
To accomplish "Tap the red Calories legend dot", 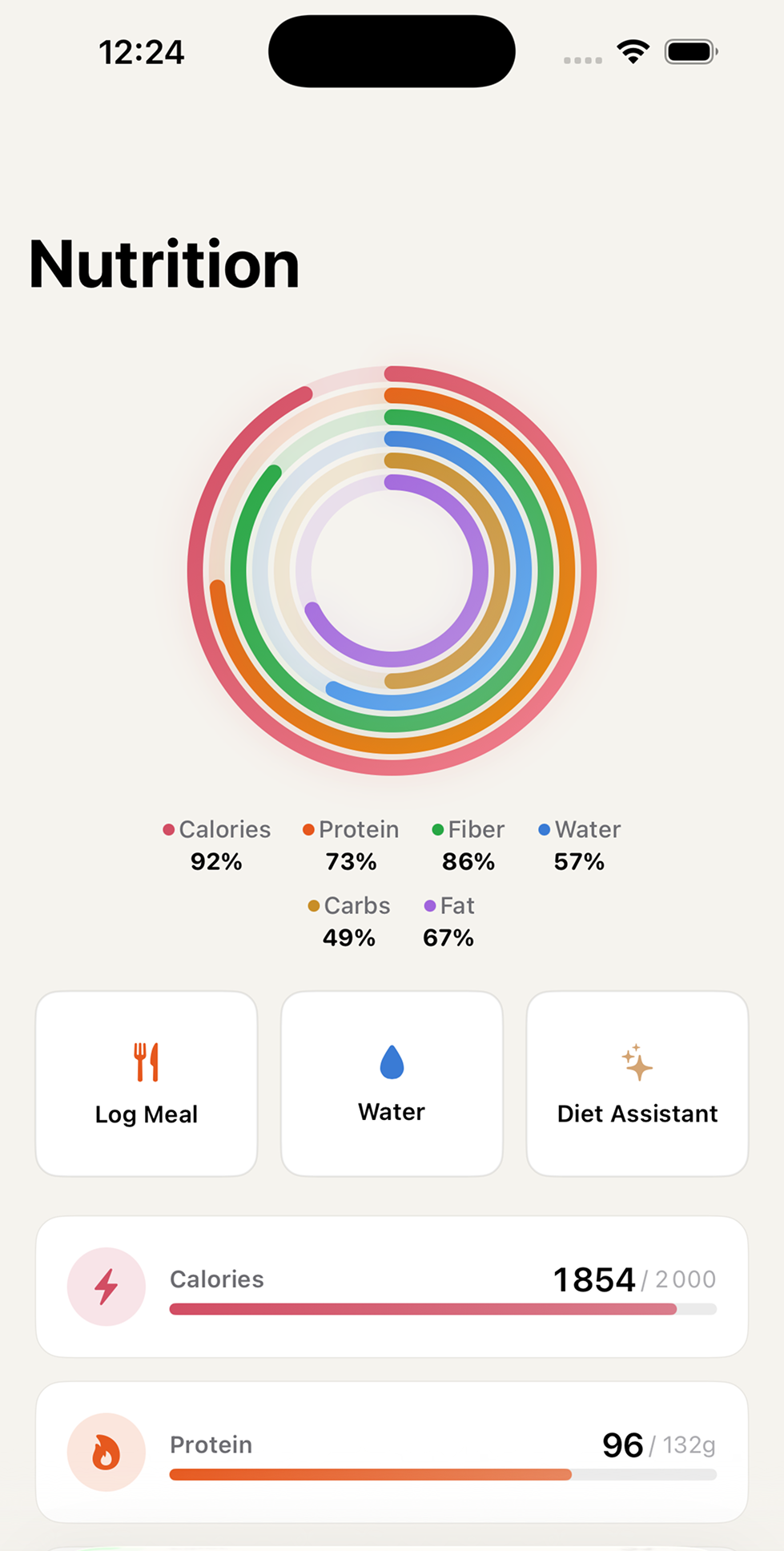I will [168, 829].
